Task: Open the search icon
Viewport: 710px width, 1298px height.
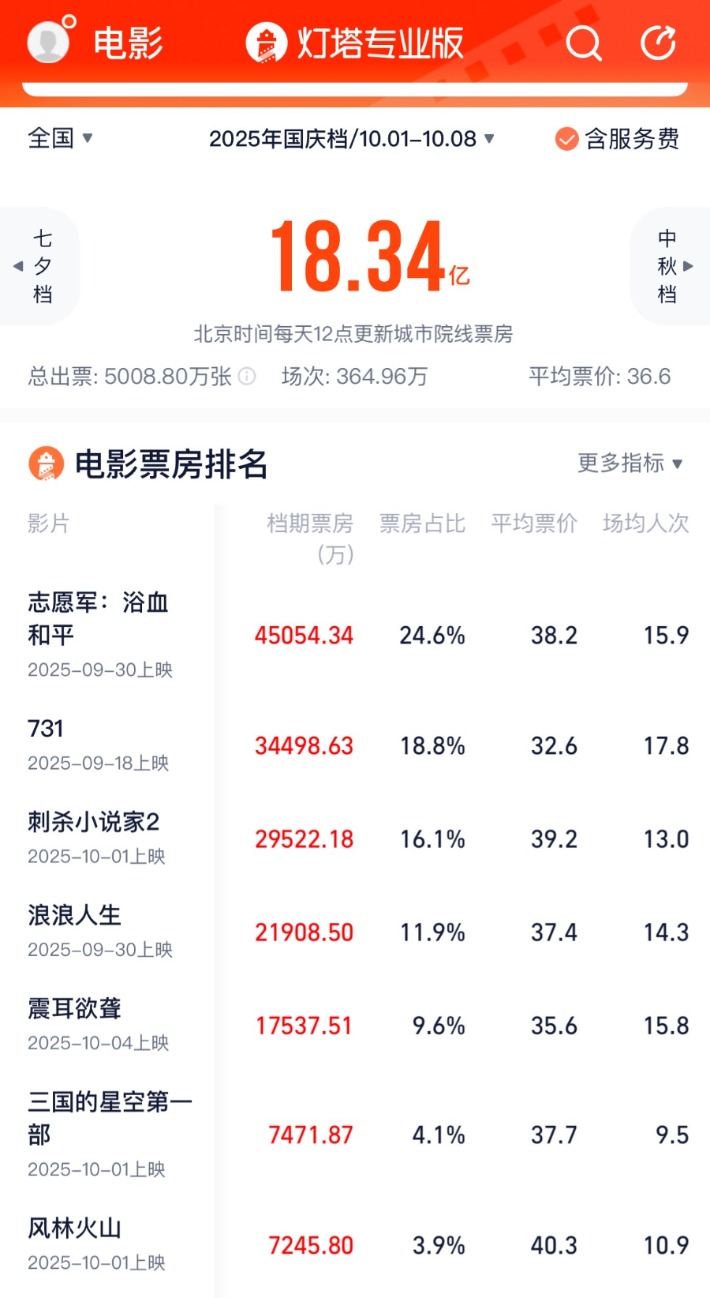Action: click(x=583, y=43)
